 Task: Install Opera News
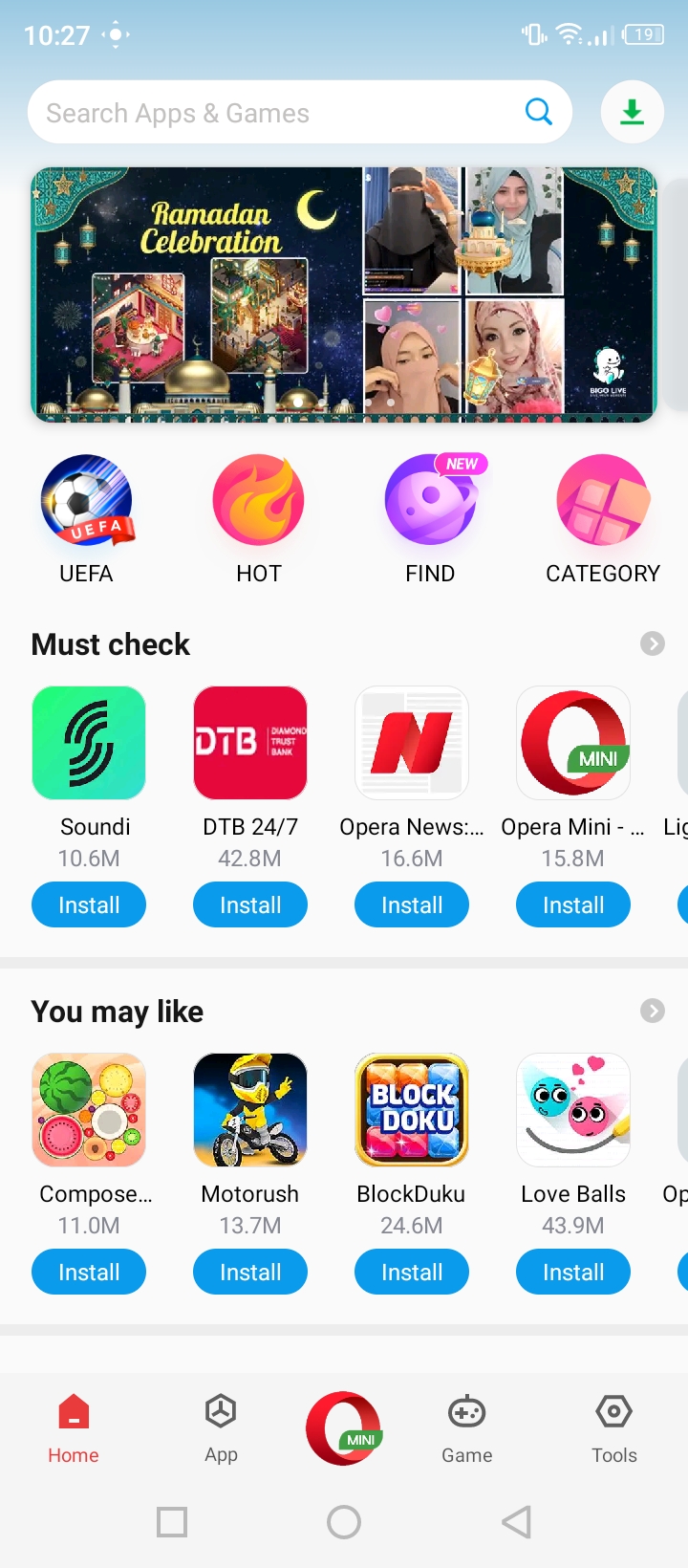coord(412,905)
